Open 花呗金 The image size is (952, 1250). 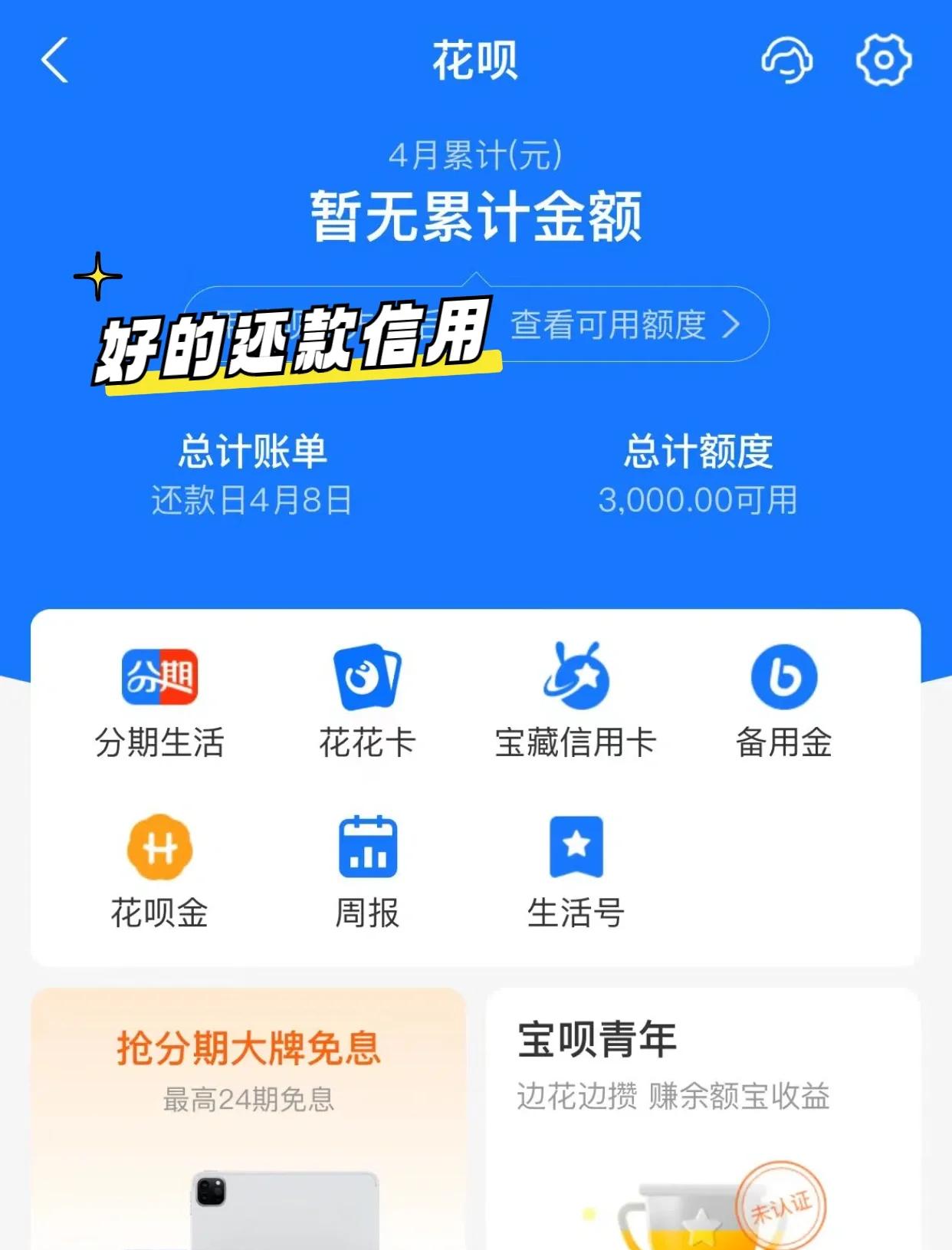(x=159, y=872)
